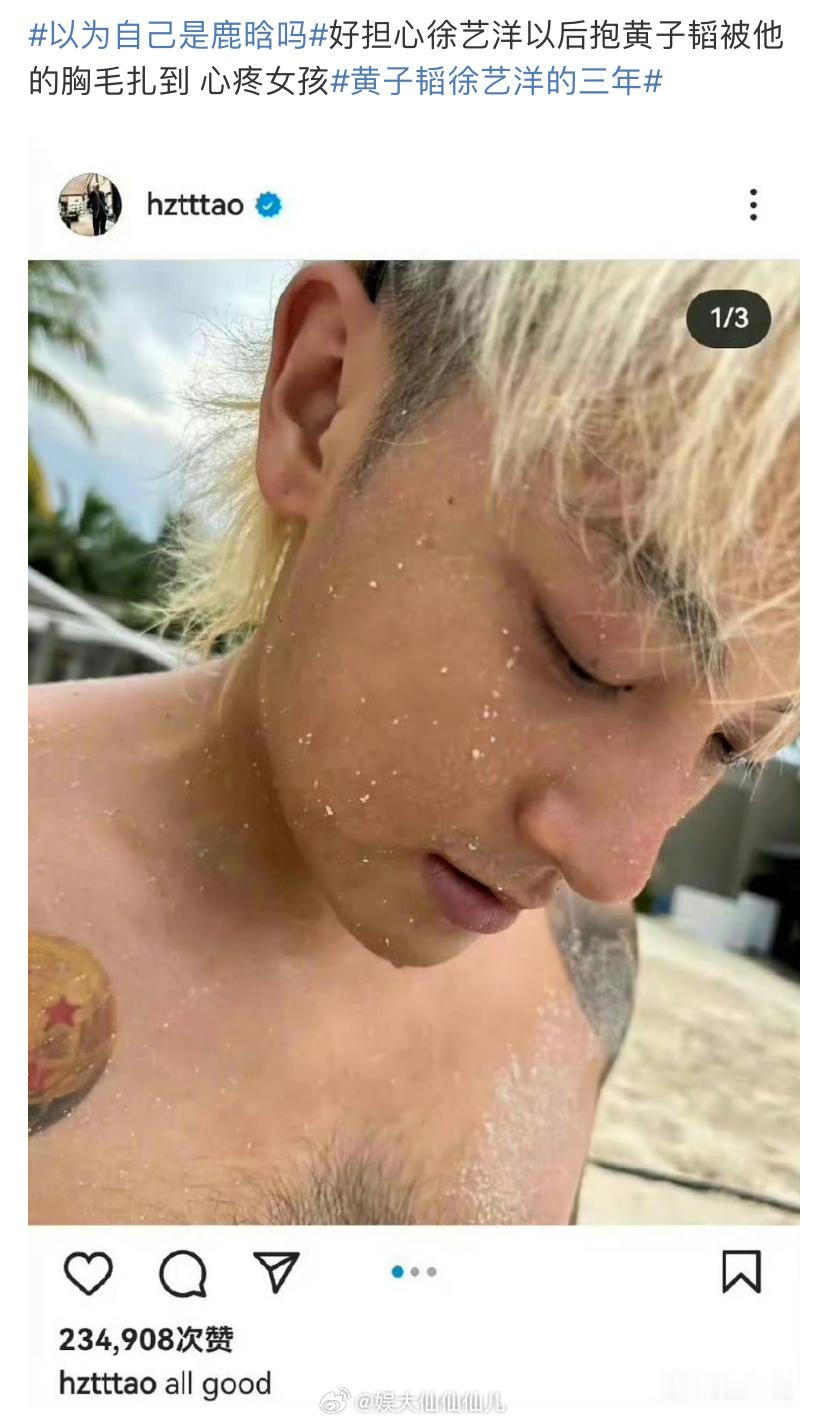Viewport: 828px width, 1422px height.
Task: Open comments using the speech bubble icon
Action: (x=183, y=1272)
